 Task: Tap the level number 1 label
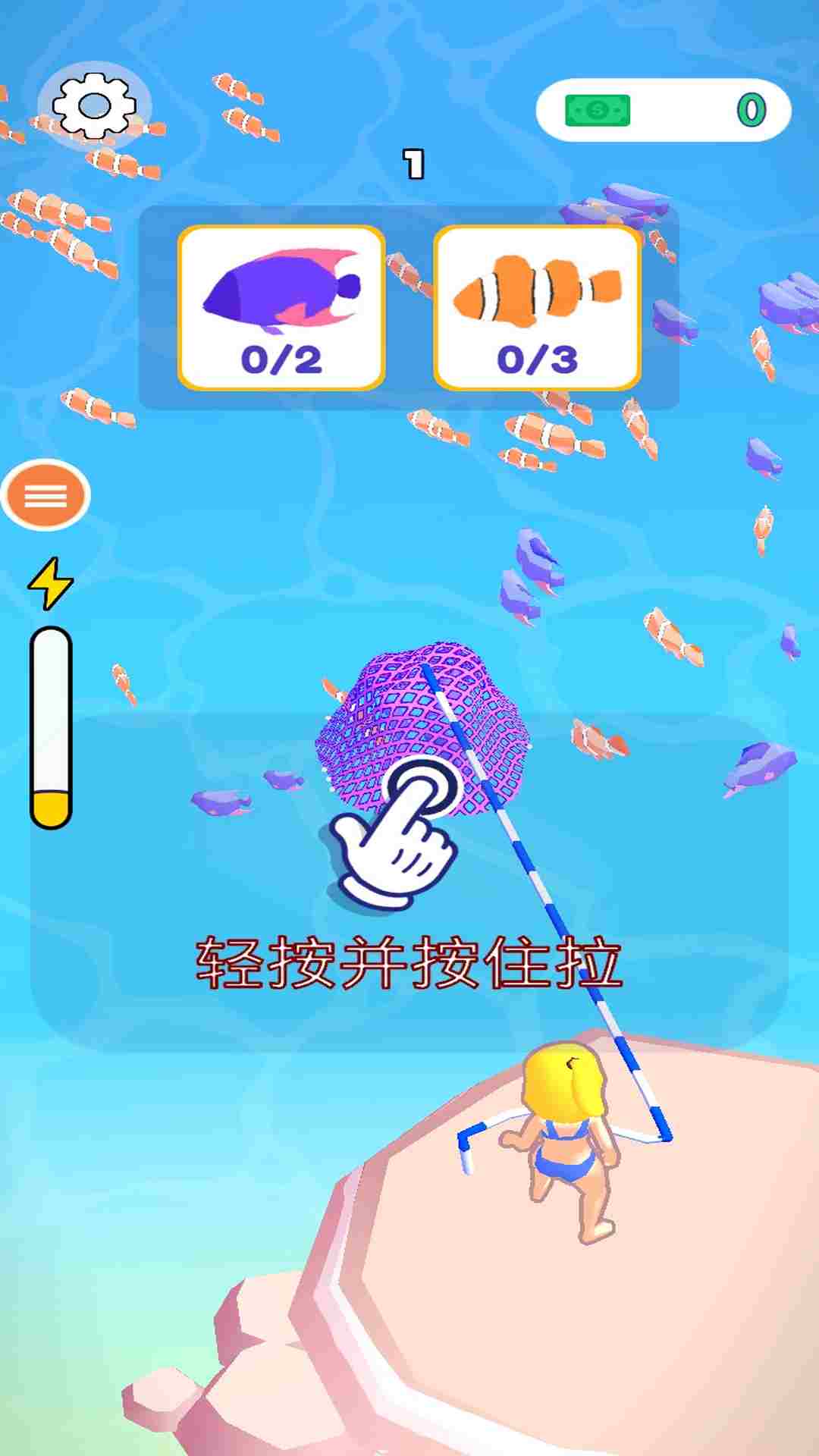tap(413, 163)
